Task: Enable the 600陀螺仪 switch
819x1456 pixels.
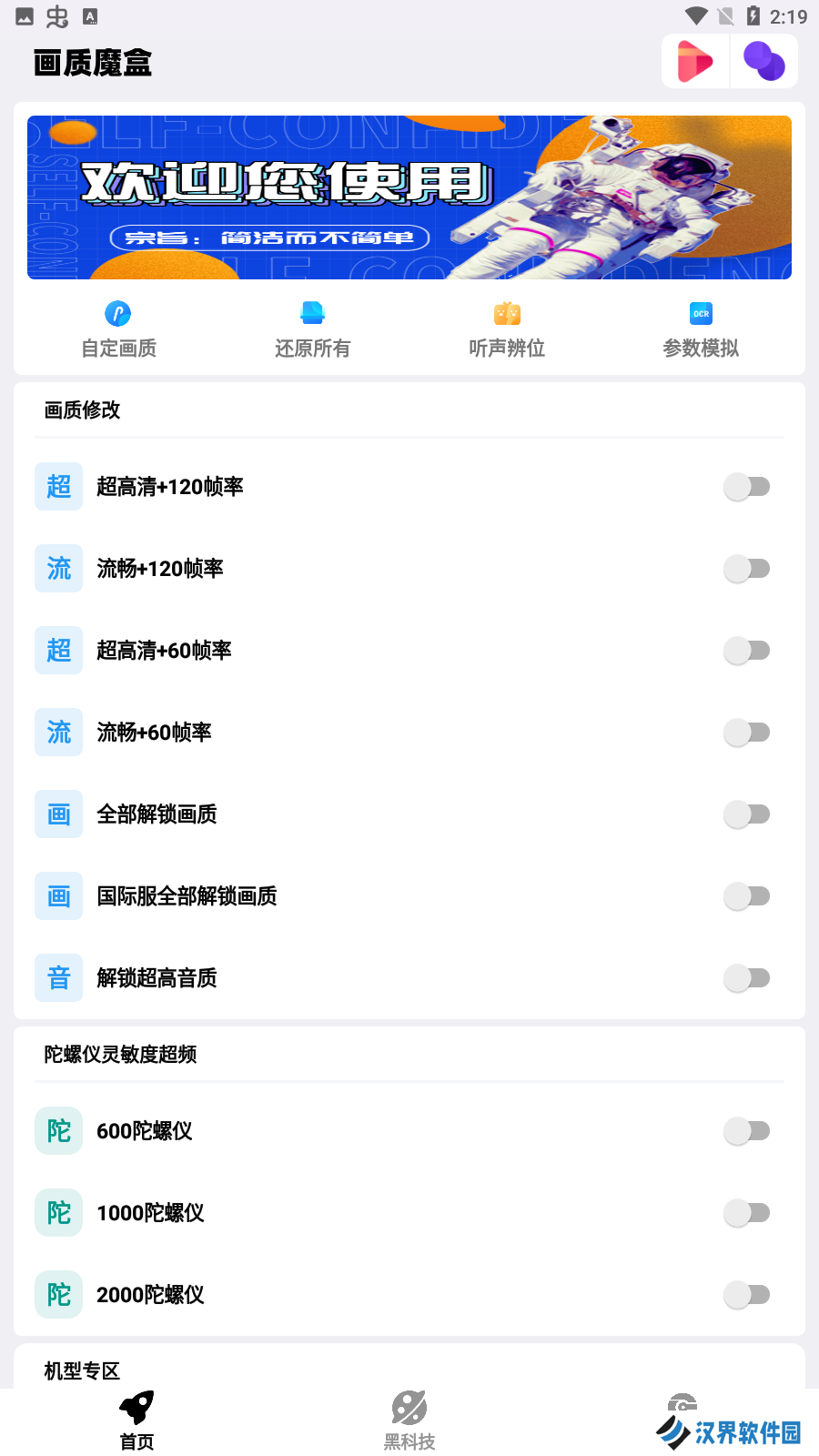Action: (x=747, y=1131)
